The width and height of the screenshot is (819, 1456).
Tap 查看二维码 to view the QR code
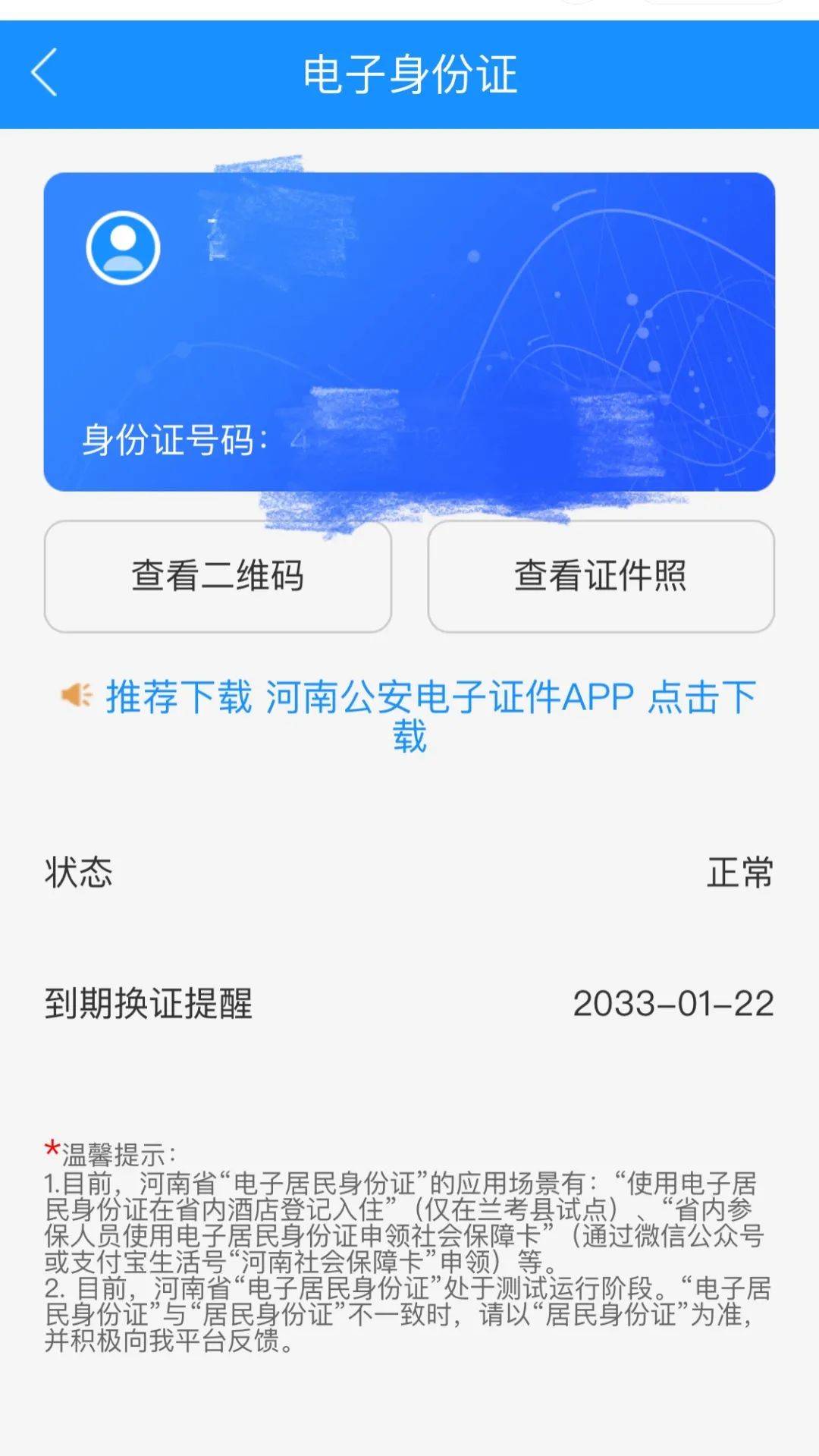tap(219, 577)
